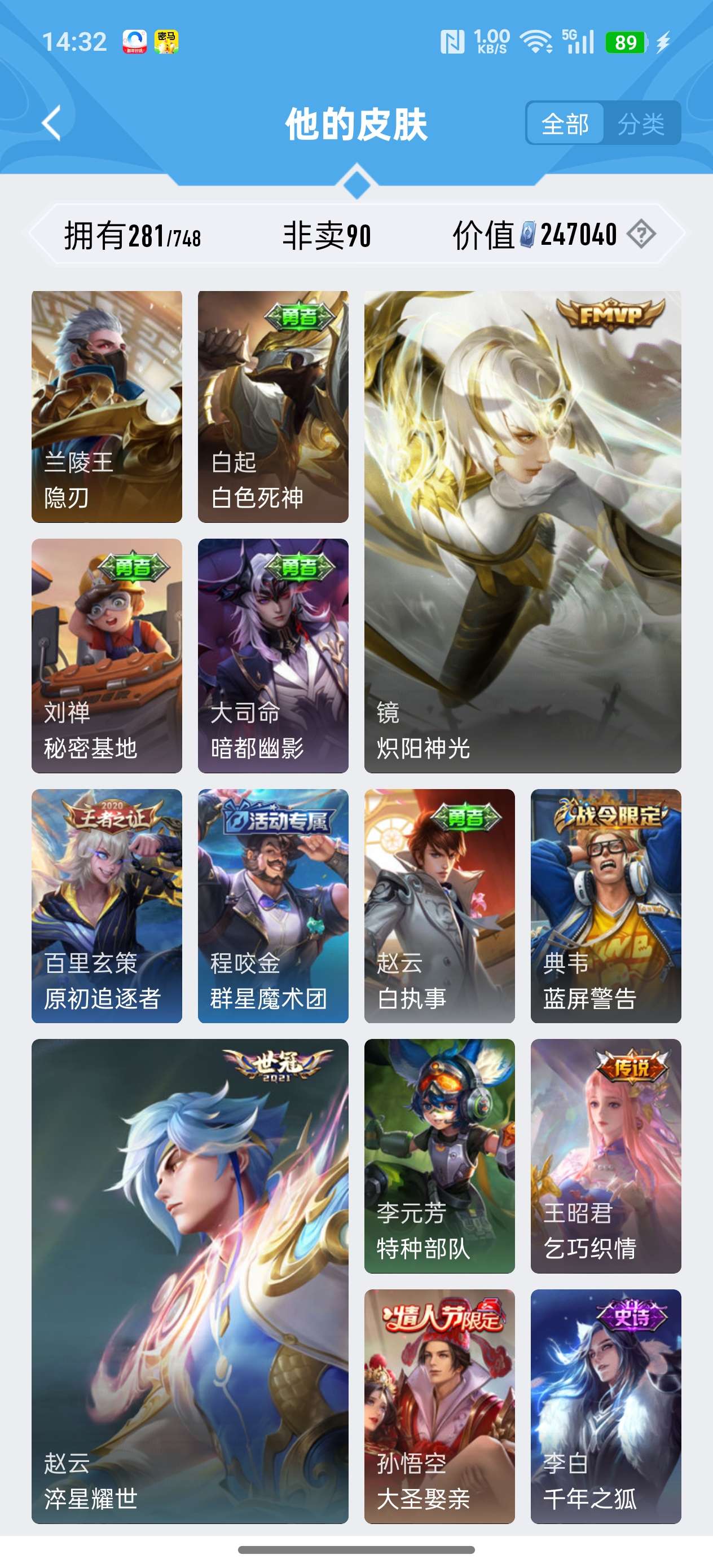The height and width of the screenshot is (1568, 713).
Task: Open 李白 千年之狐 skin card
Action: 605,1406
